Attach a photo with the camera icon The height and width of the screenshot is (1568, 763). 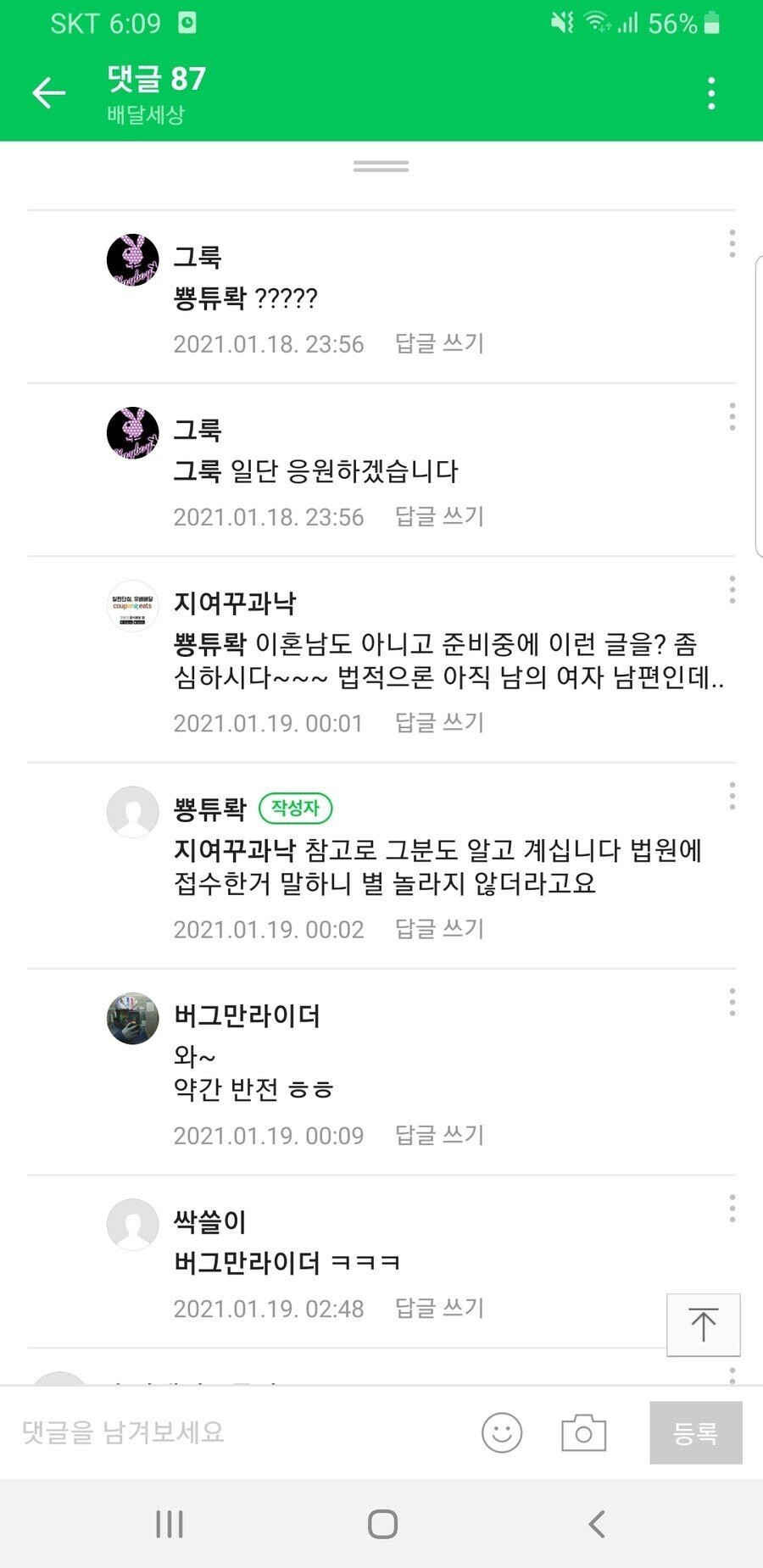583,1433
